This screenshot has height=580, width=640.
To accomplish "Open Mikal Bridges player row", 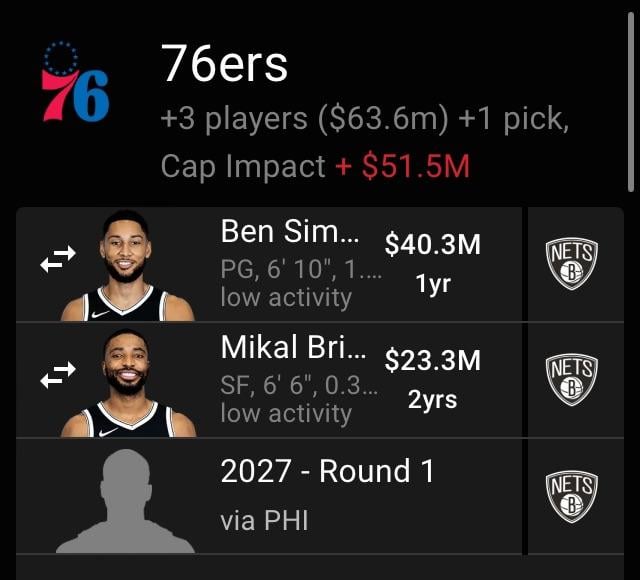I will tap(300, 380).
